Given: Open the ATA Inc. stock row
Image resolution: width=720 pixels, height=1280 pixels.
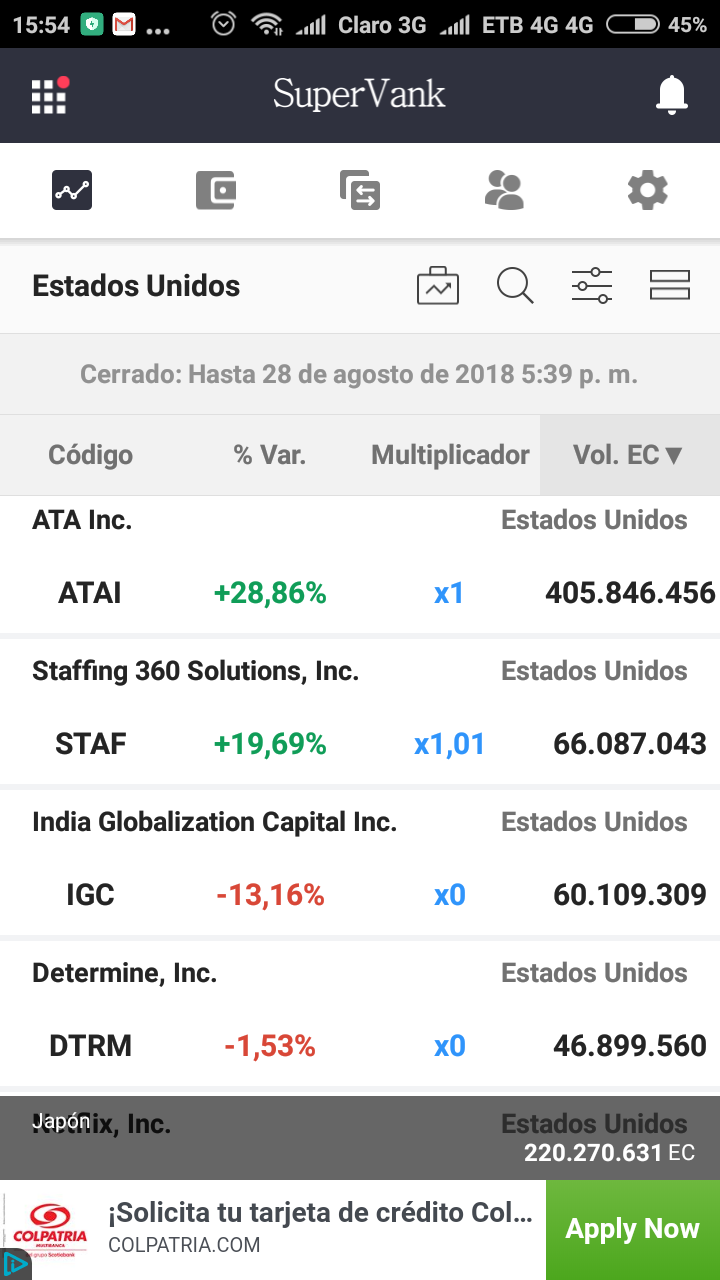Looking at the screenshot, I should click(360, 565).
